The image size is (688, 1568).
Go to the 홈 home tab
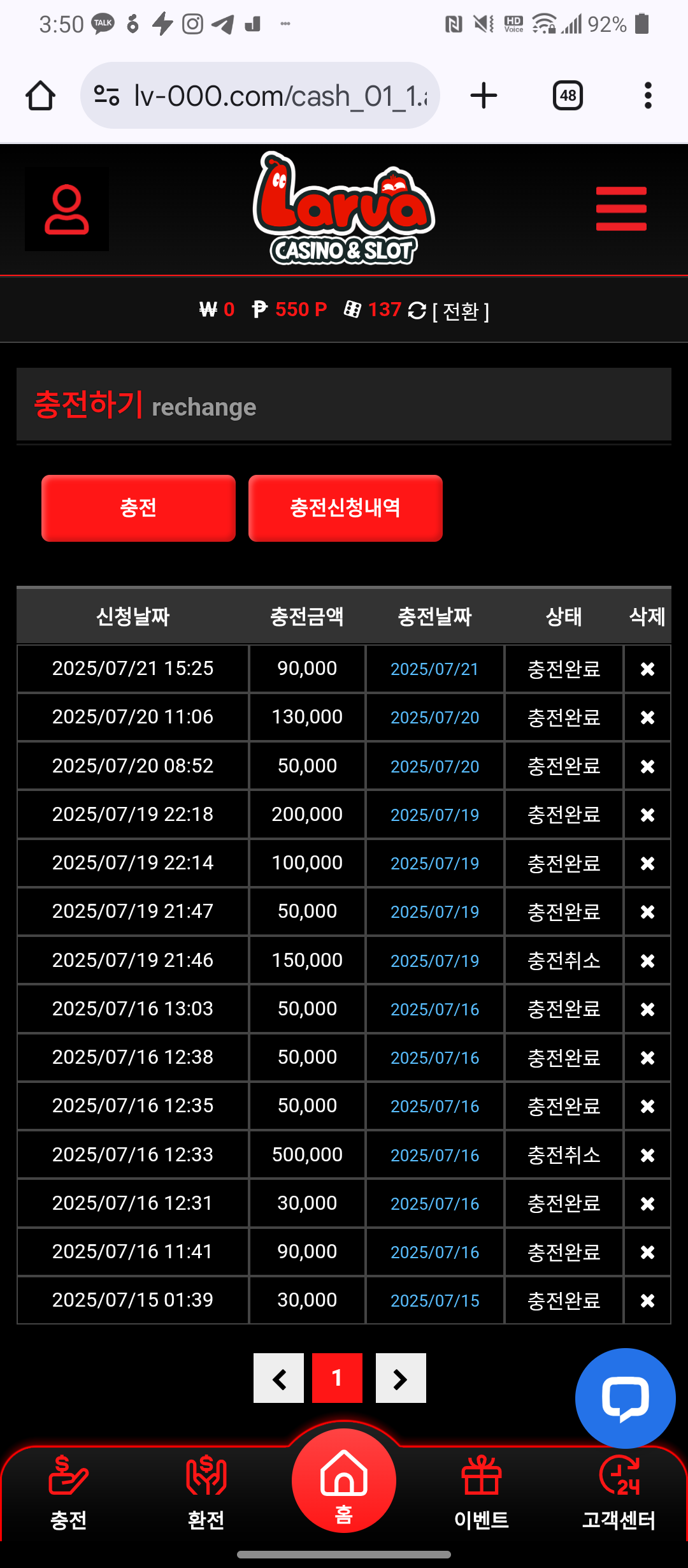[344, 1482]
